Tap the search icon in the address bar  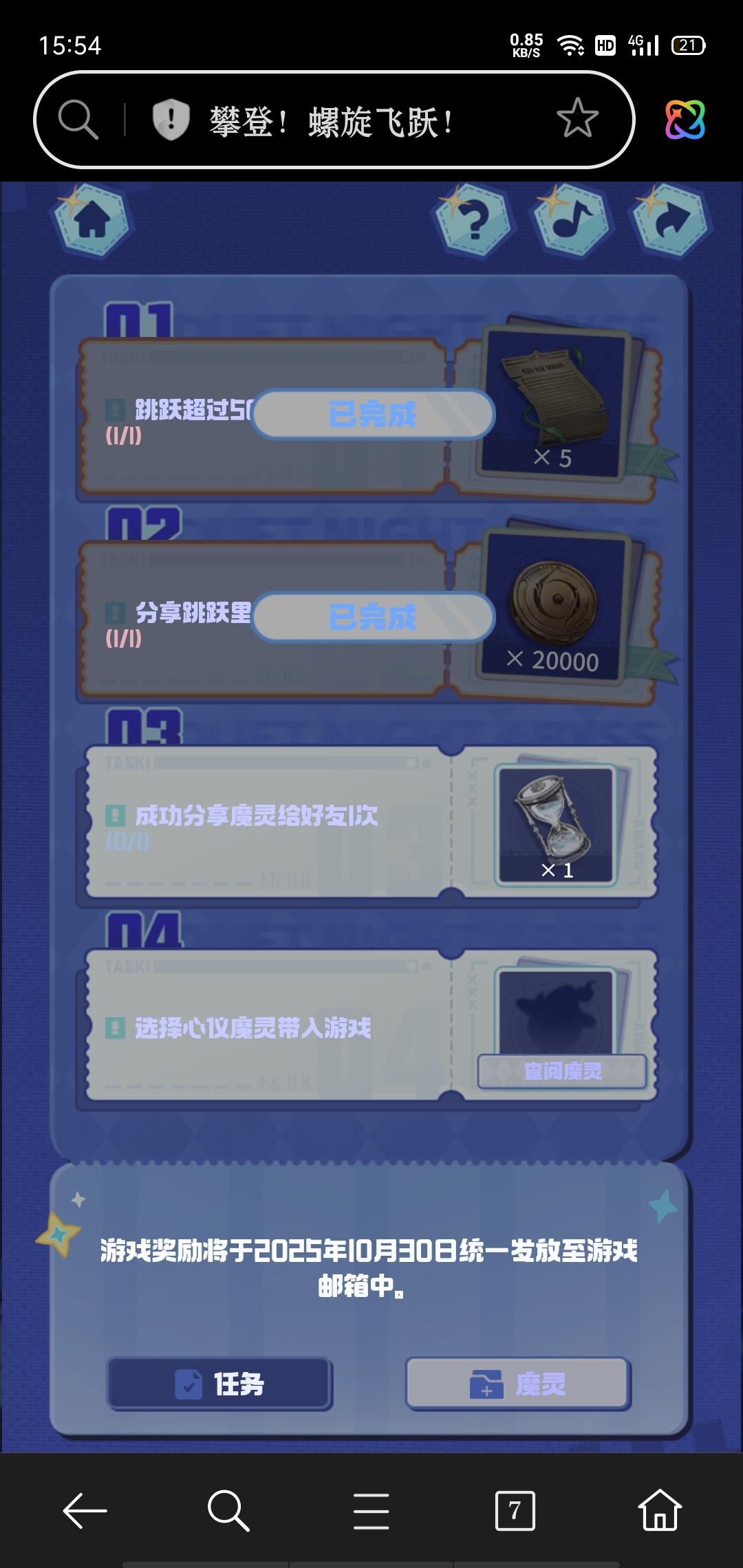click(x=77, y=120)
